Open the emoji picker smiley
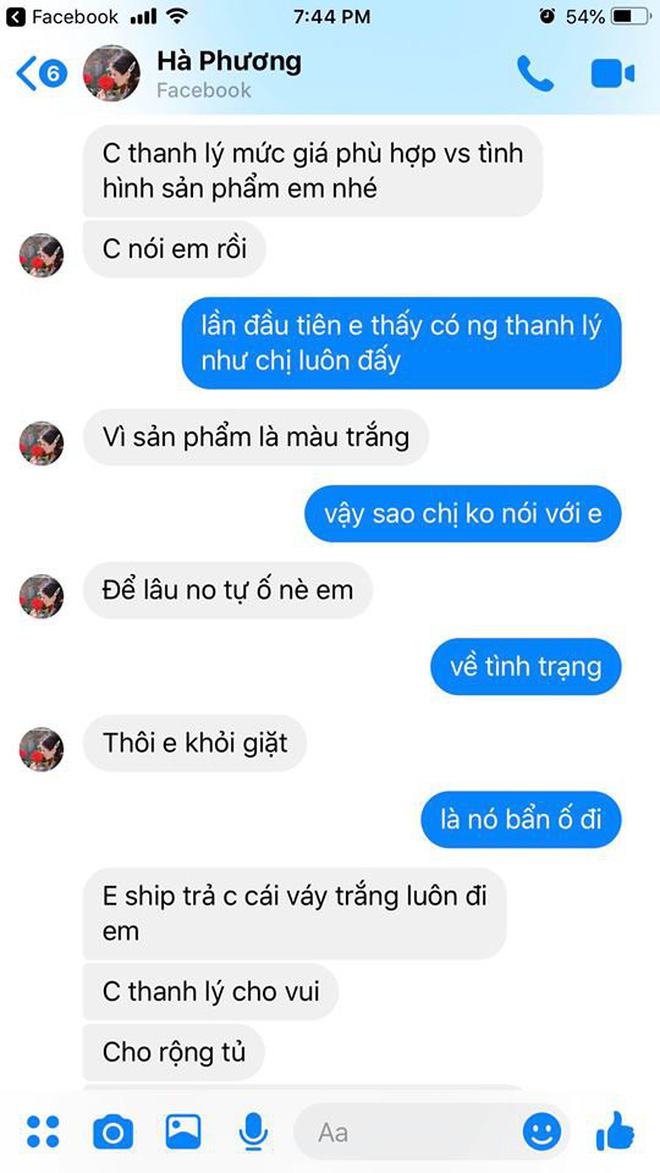 point(541,1132)
